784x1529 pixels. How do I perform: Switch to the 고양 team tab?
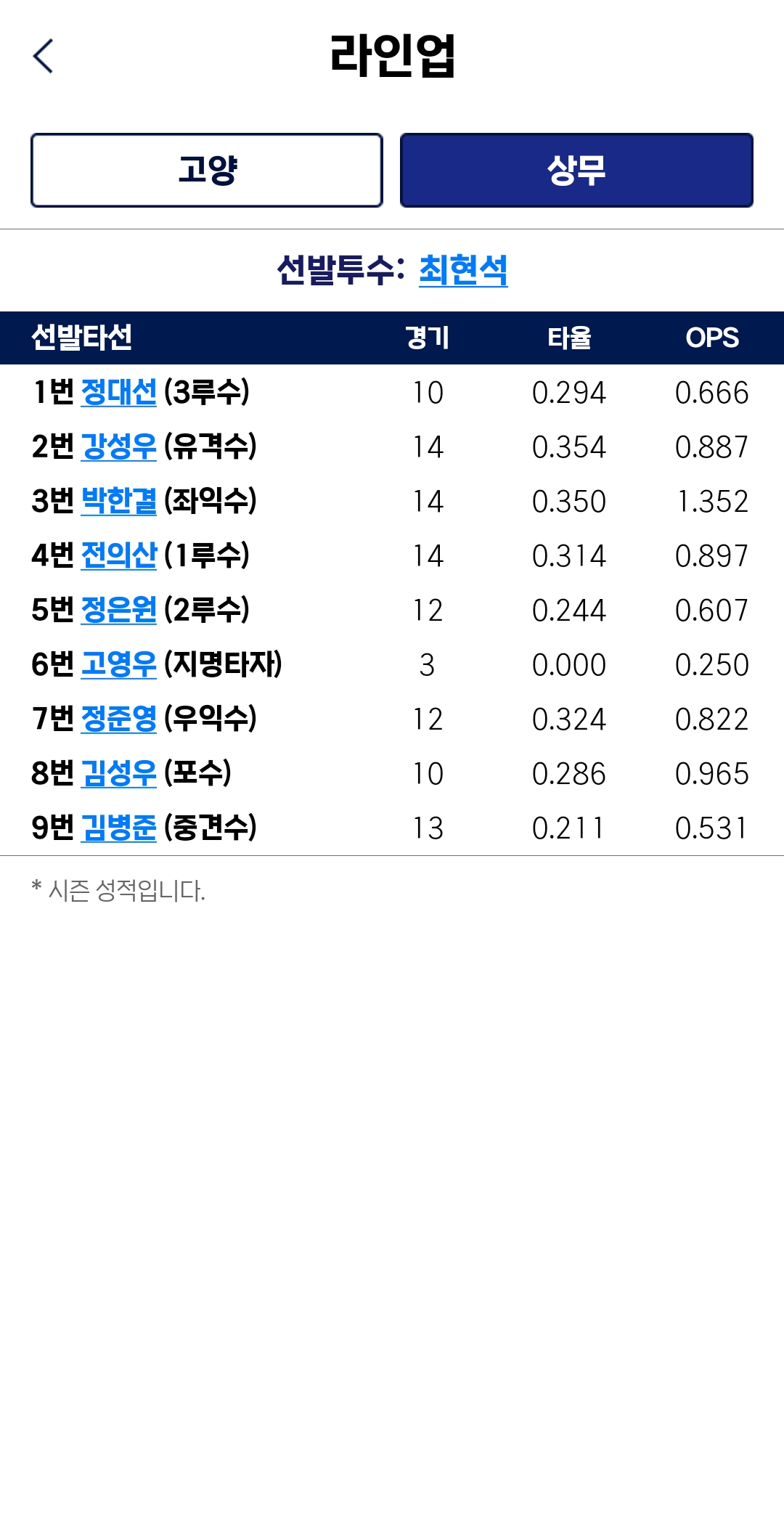(x=207, y=171)
